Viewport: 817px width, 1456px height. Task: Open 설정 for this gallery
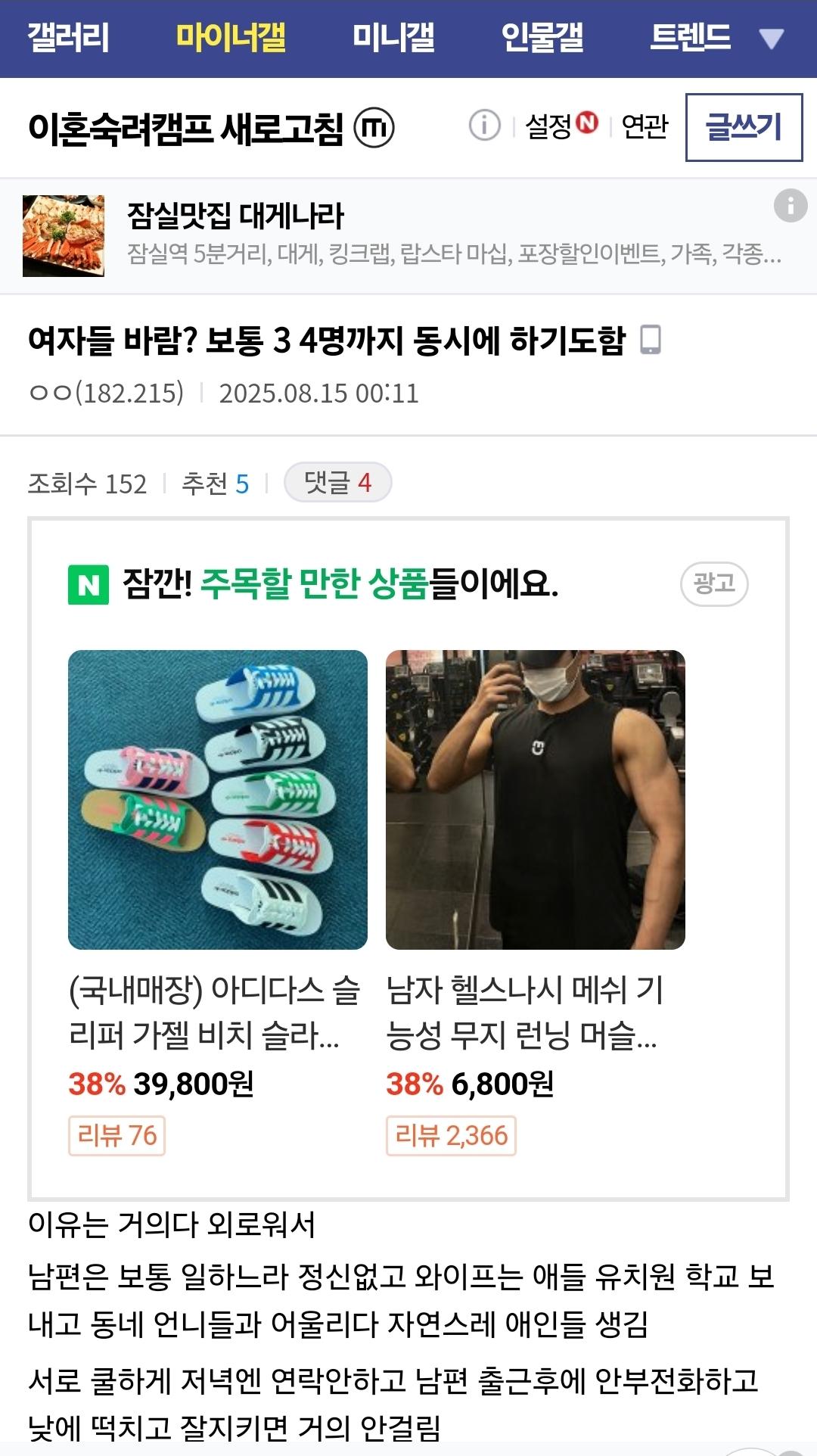tap(560, 126)
